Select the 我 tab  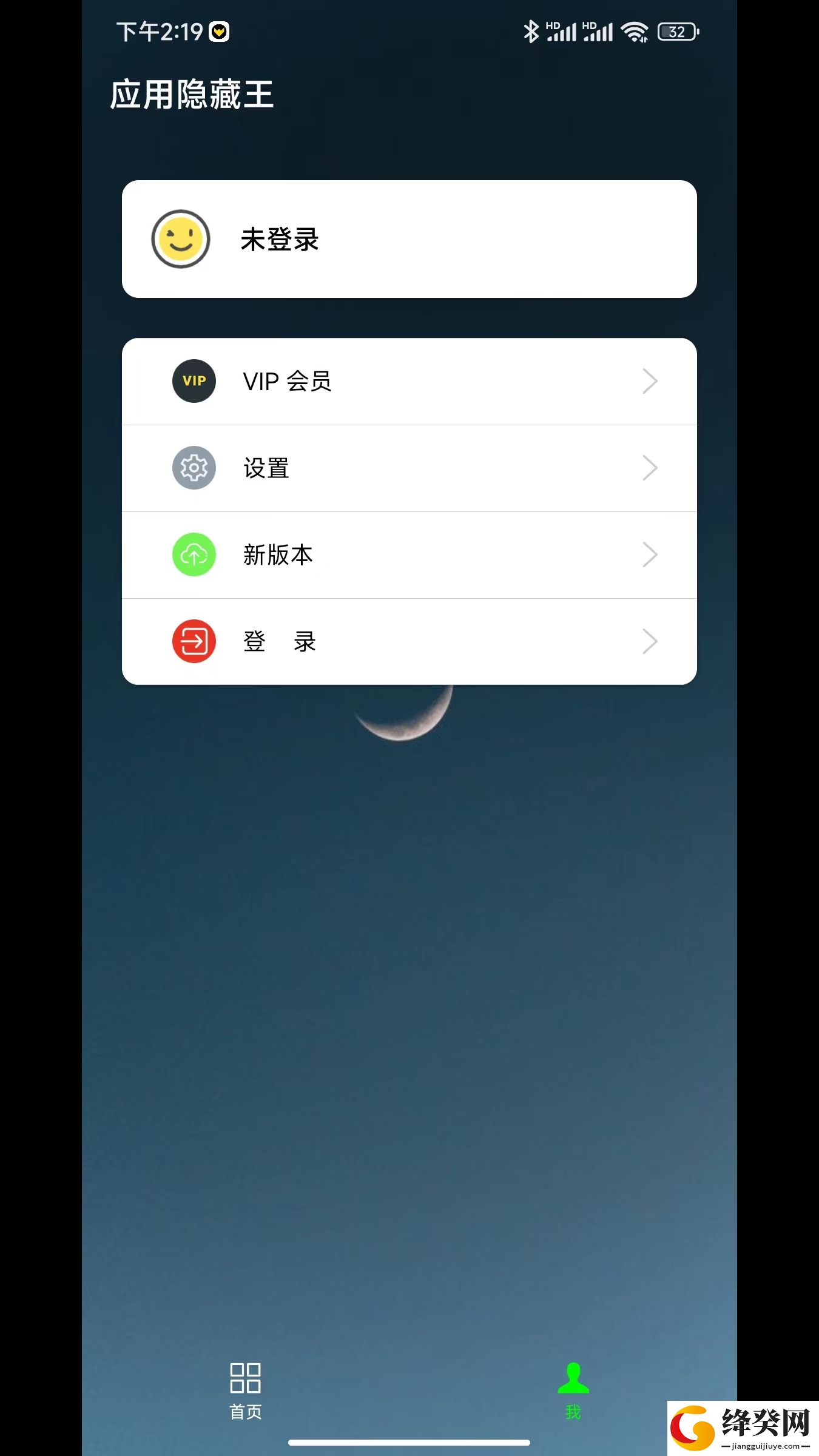click(573, 1390)
